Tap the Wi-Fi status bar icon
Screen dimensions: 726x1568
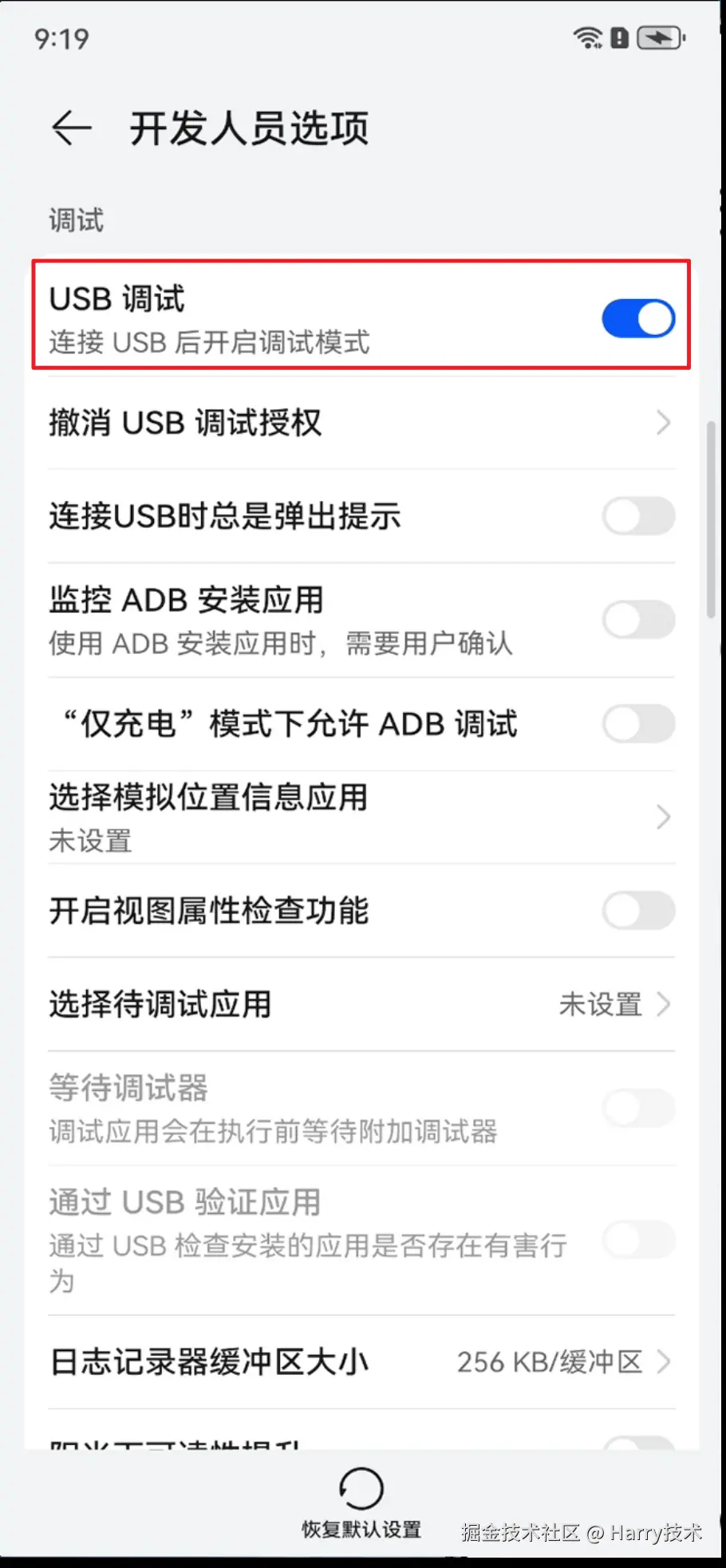point(588,37)
